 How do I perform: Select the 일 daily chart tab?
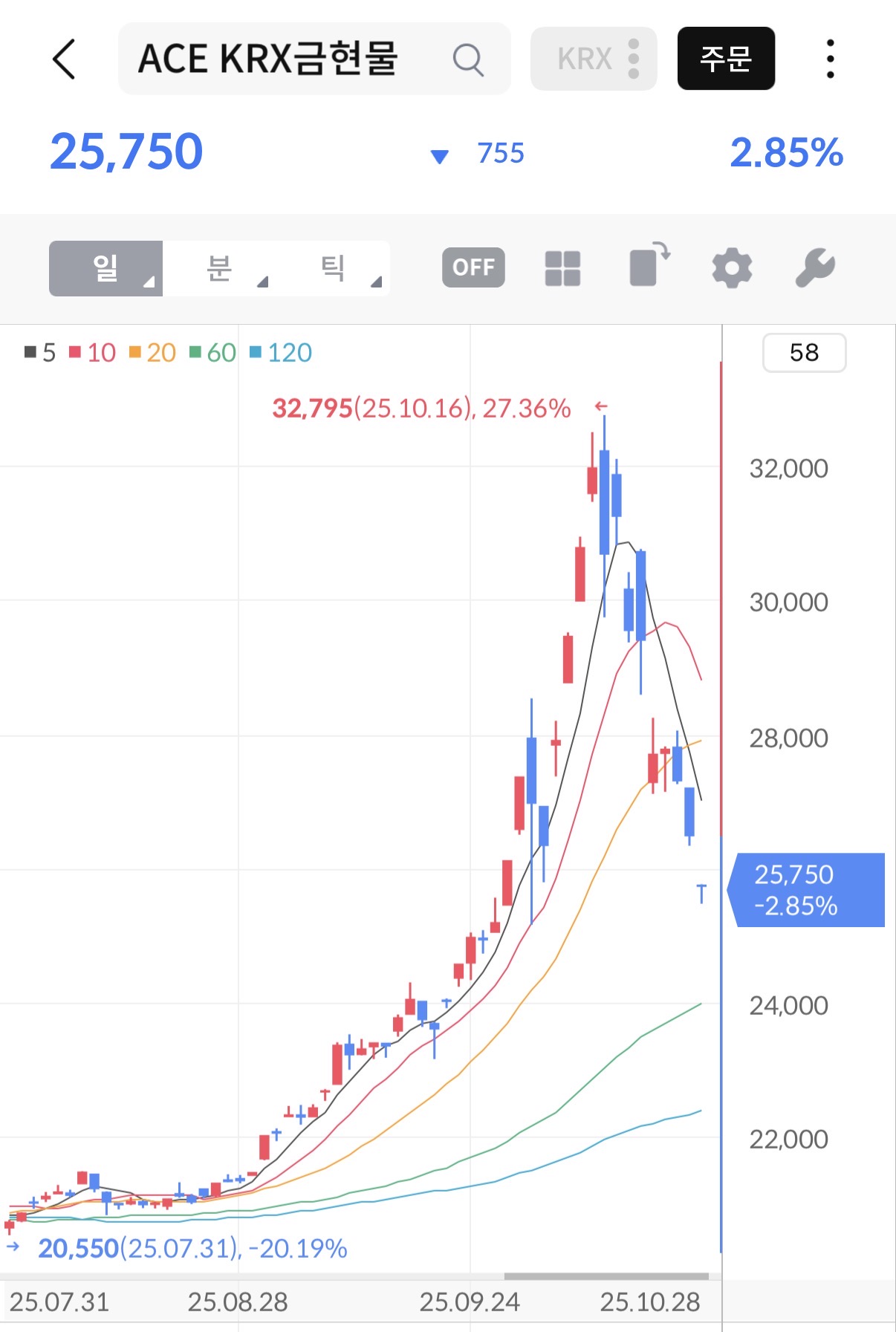105,268
